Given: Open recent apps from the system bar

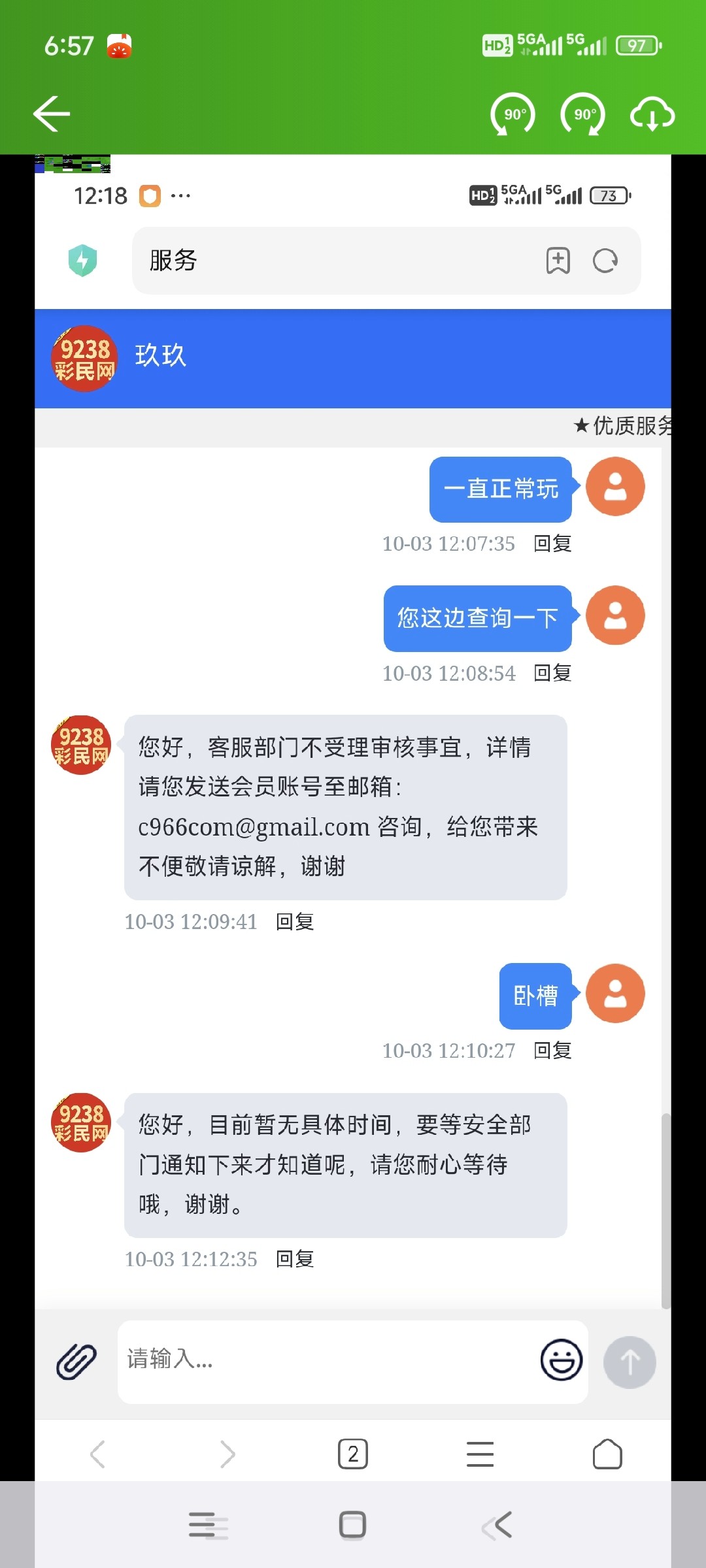Looking at the screenshot, I should pyautogui.click(x=208, y=1526).
